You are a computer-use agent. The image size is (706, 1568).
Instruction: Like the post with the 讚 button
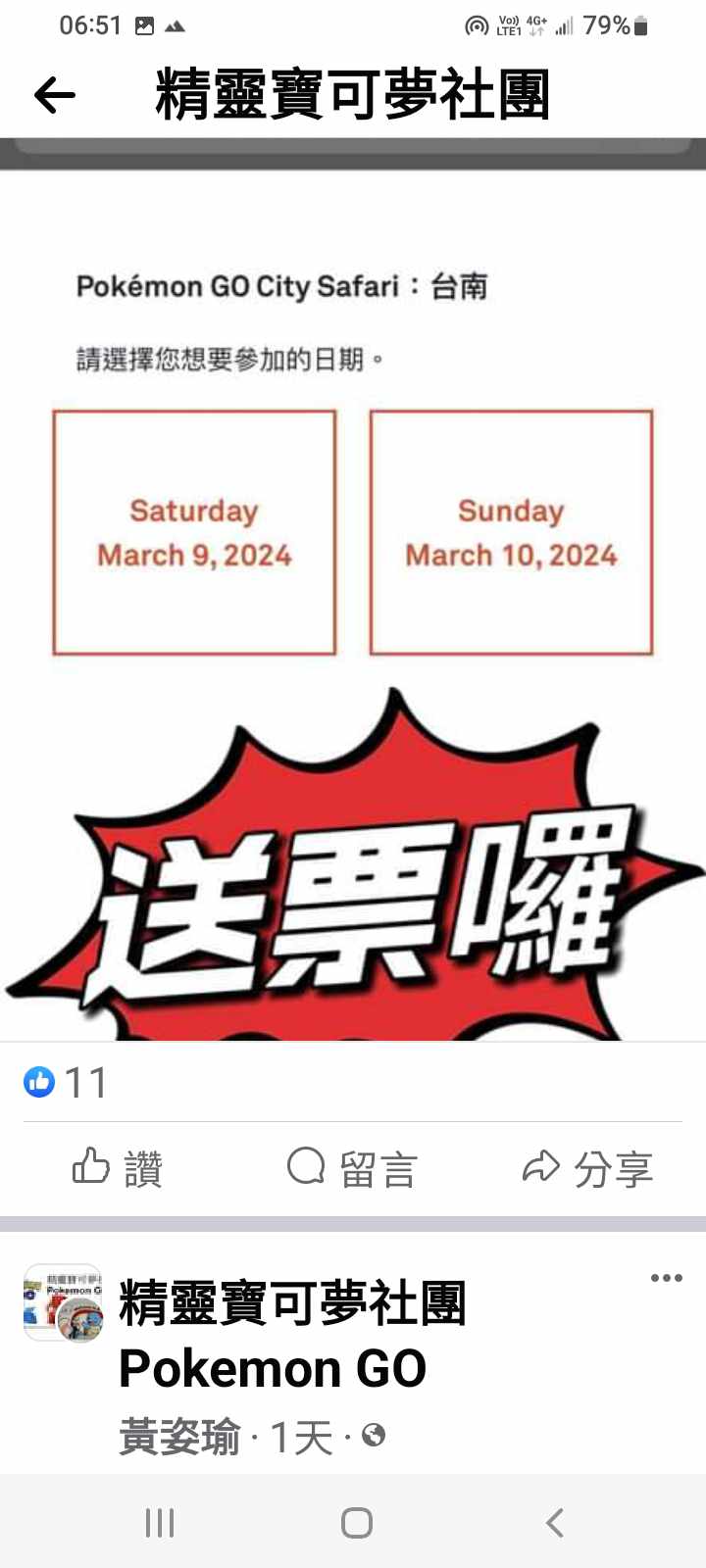coord(118,1168)
